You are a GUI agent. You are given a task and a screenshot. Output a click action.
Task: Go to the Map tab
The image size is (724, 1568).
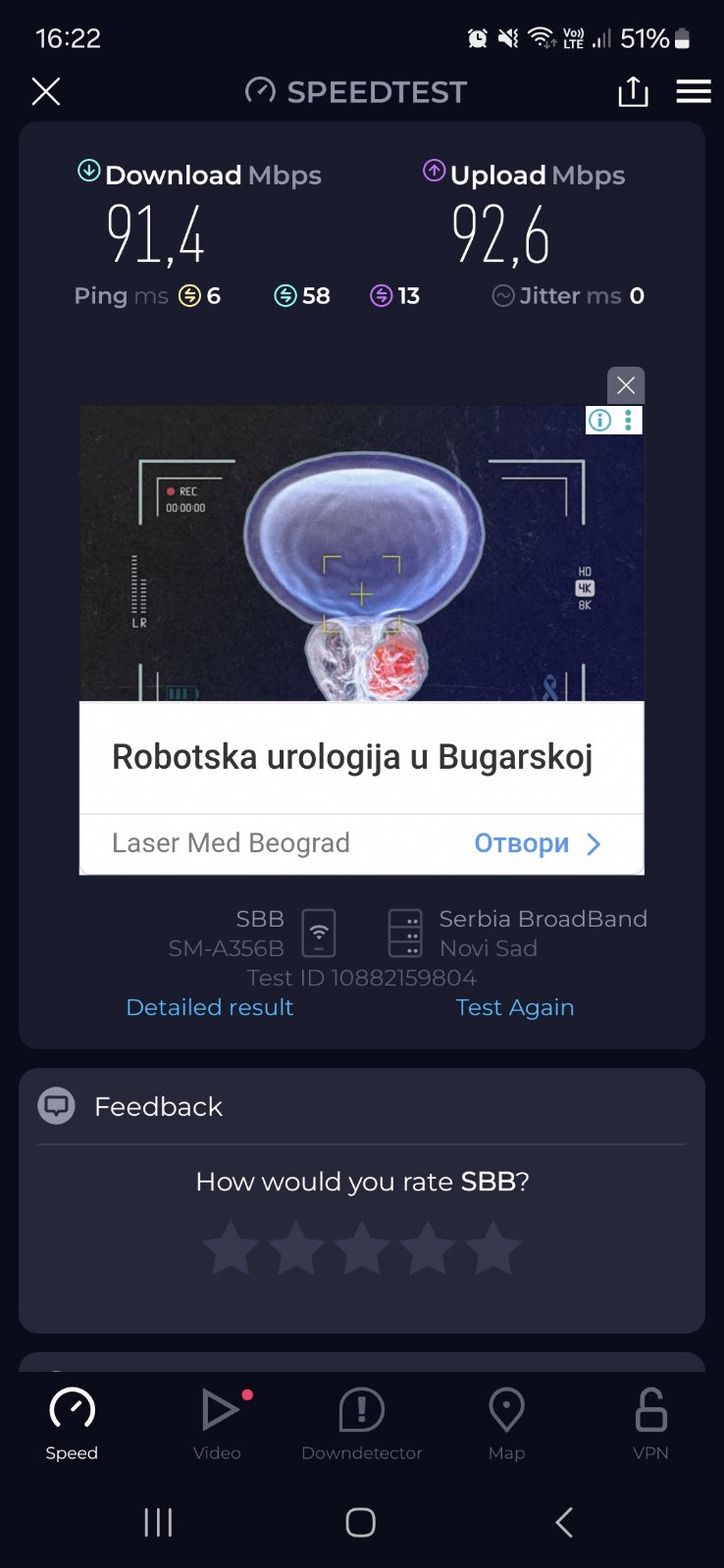coord(506,1423)
